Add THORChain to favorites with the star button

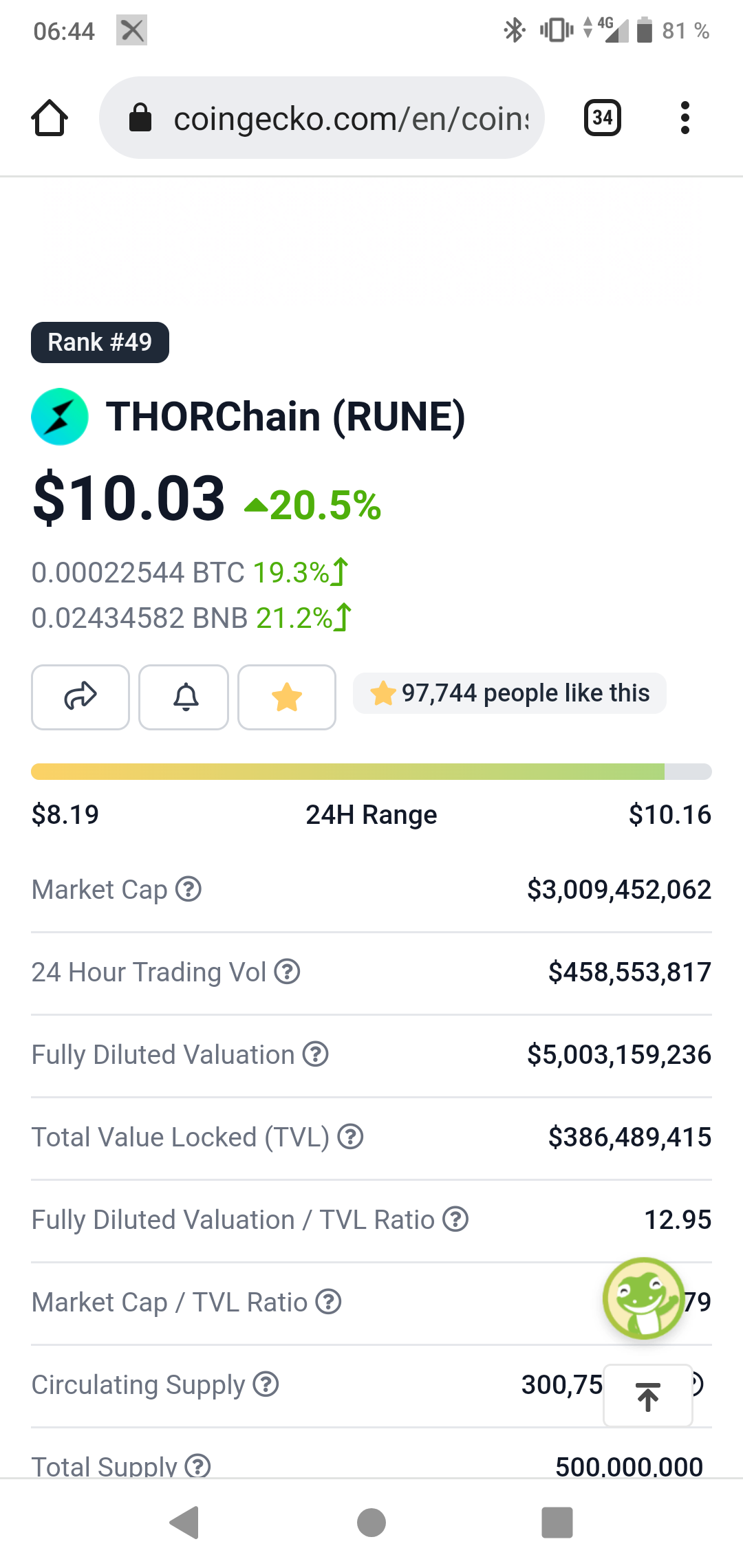click(x=287, y=697)
